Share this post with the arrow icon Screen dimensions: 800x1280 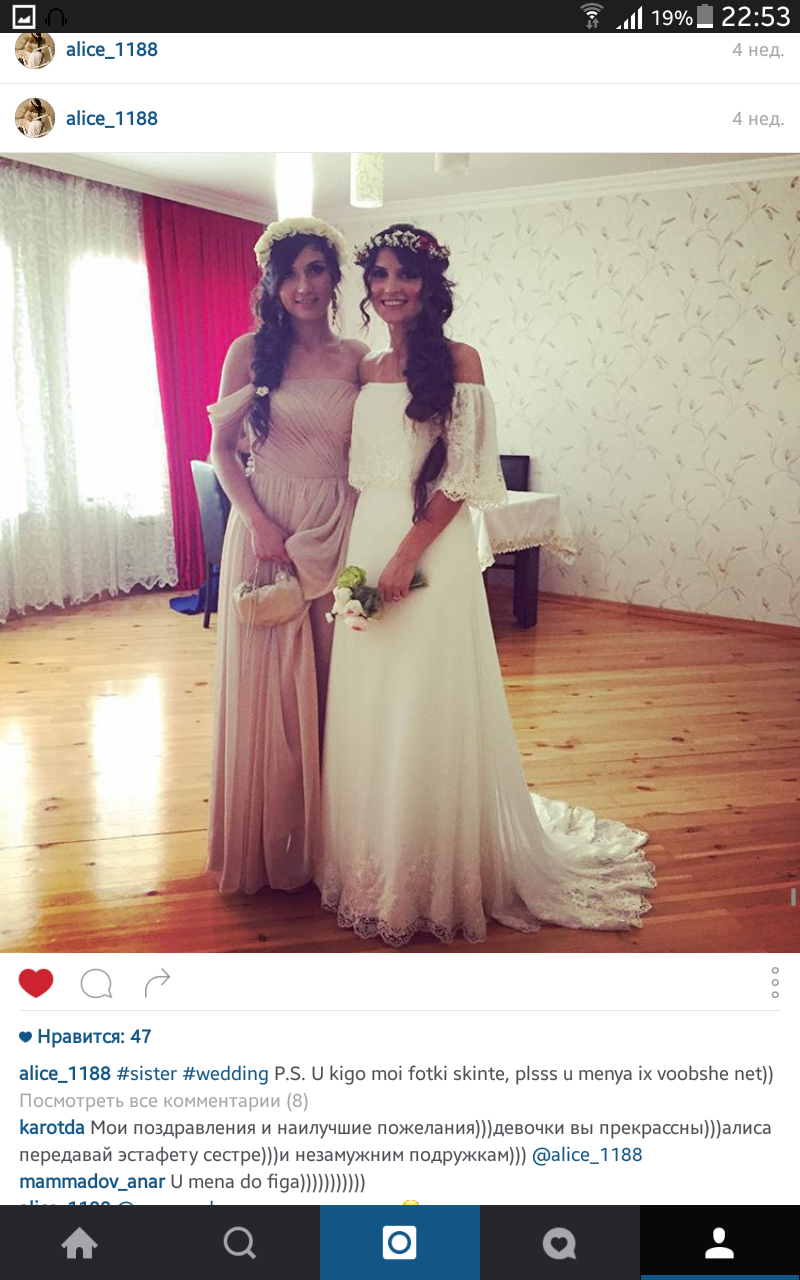157,984
